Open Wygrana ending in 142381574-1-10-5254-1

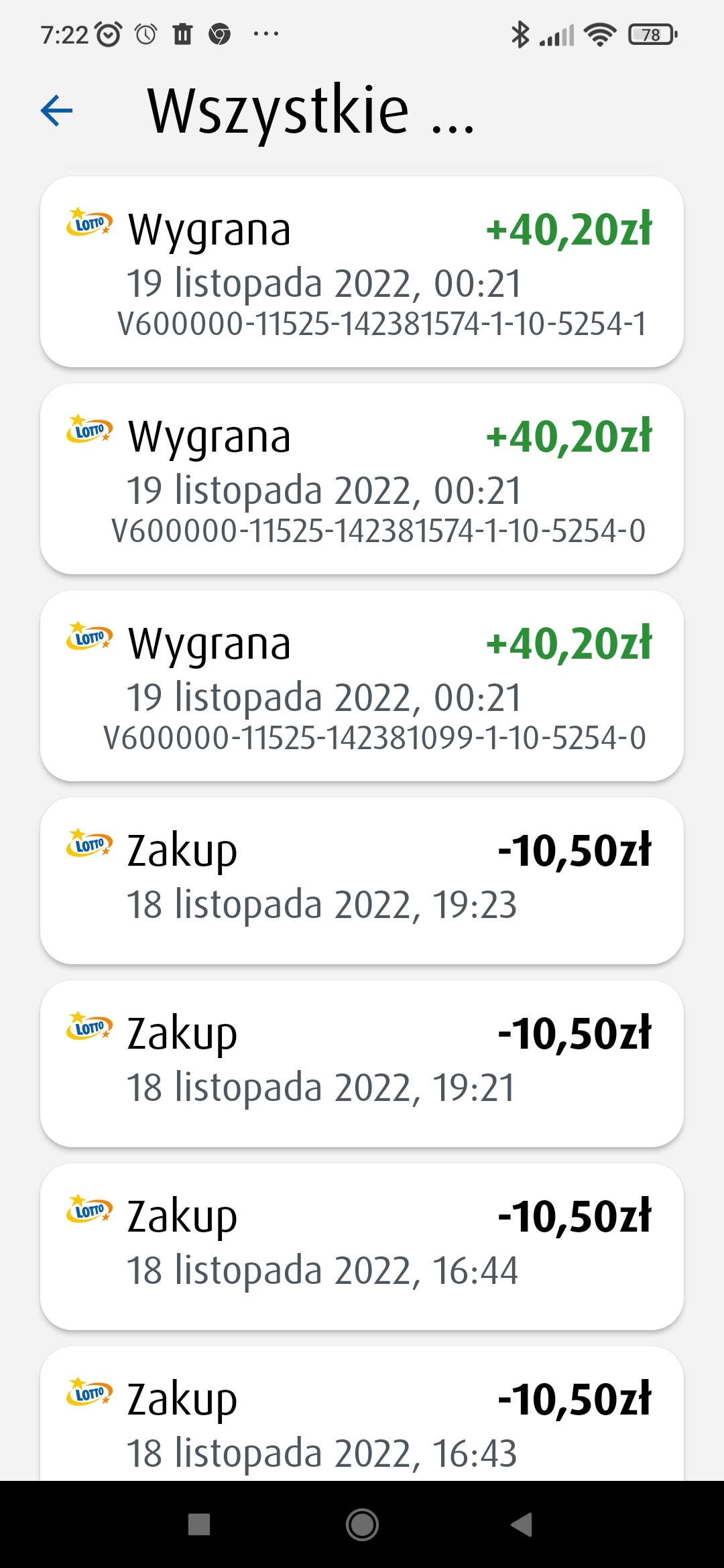[x=362, y=271]
